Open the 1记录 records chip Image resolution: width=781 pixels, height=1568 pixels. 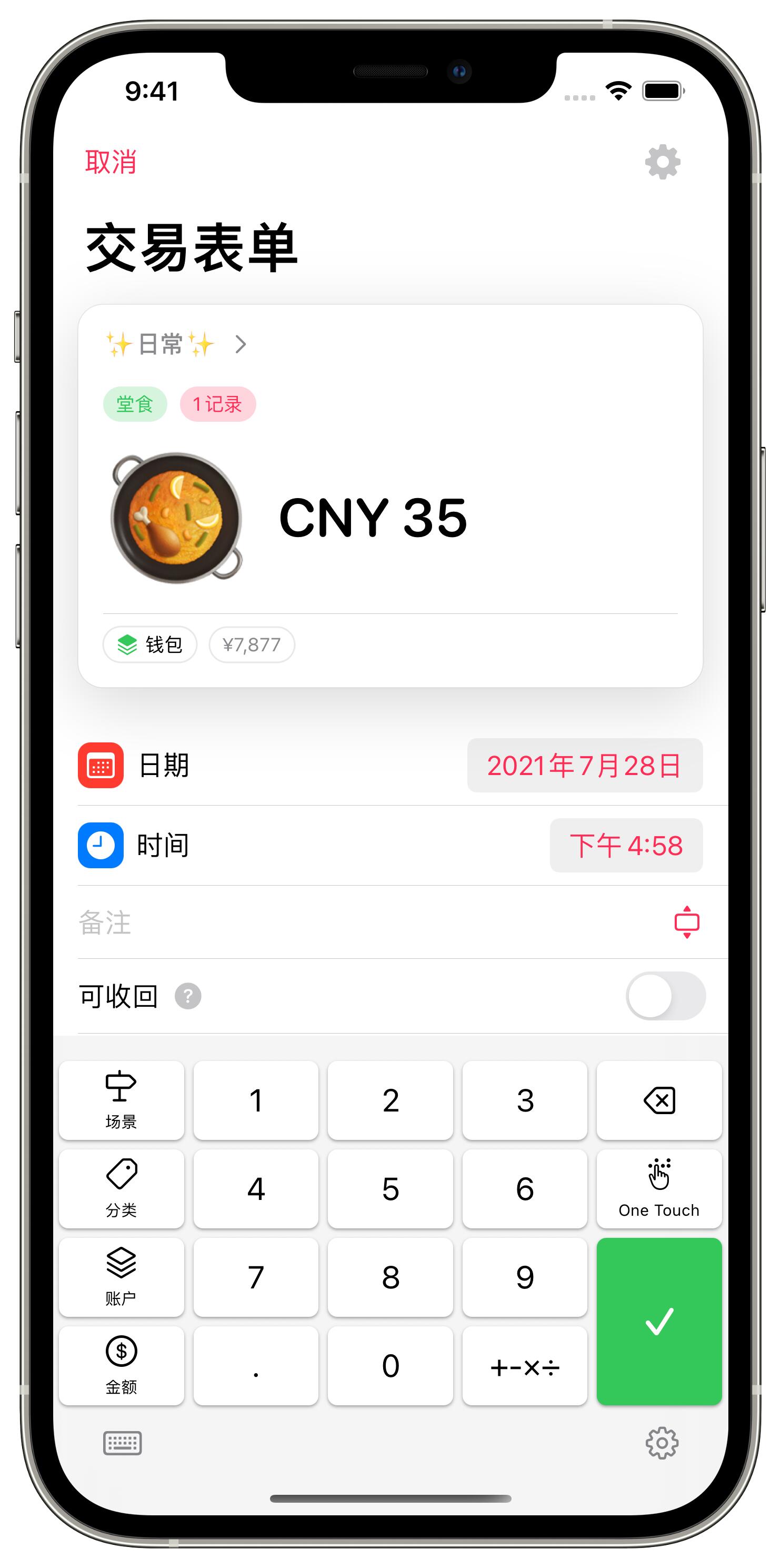click(x=217, y=404)
